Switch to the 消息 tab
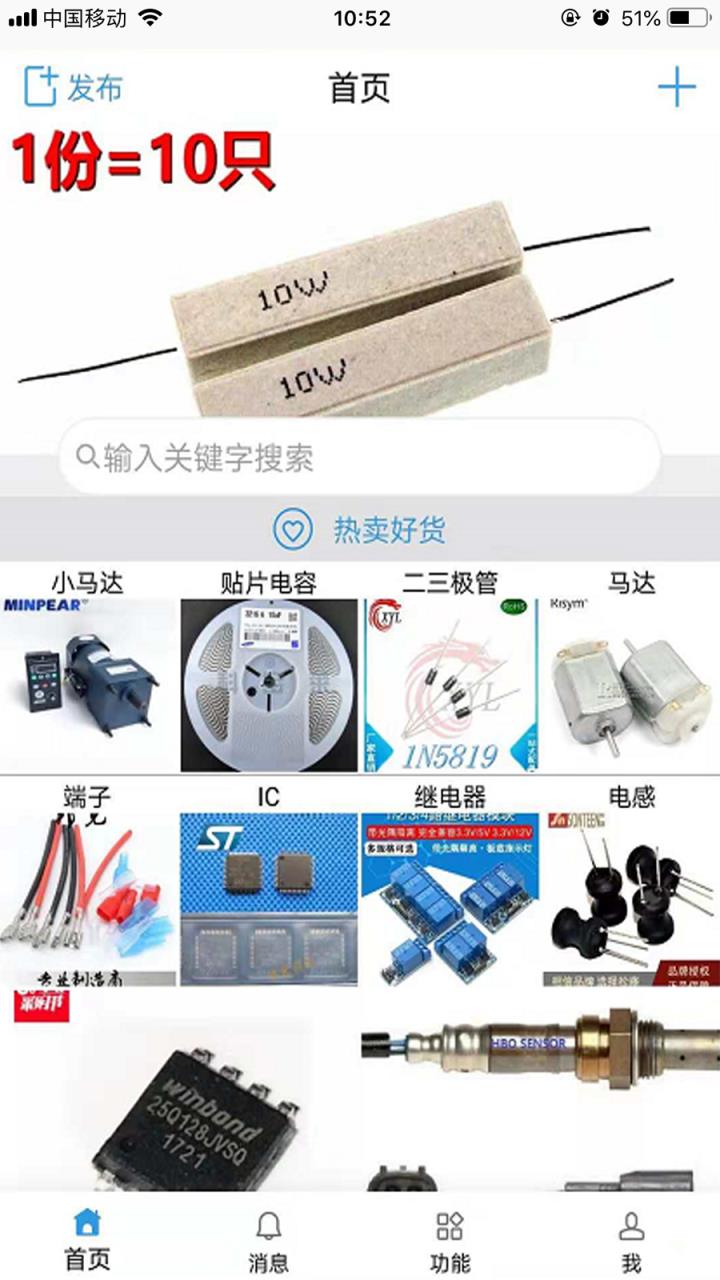Image resolution: width=720 pixels, height=1280 pixels. pyautogui.click(x=268, y=1232)
